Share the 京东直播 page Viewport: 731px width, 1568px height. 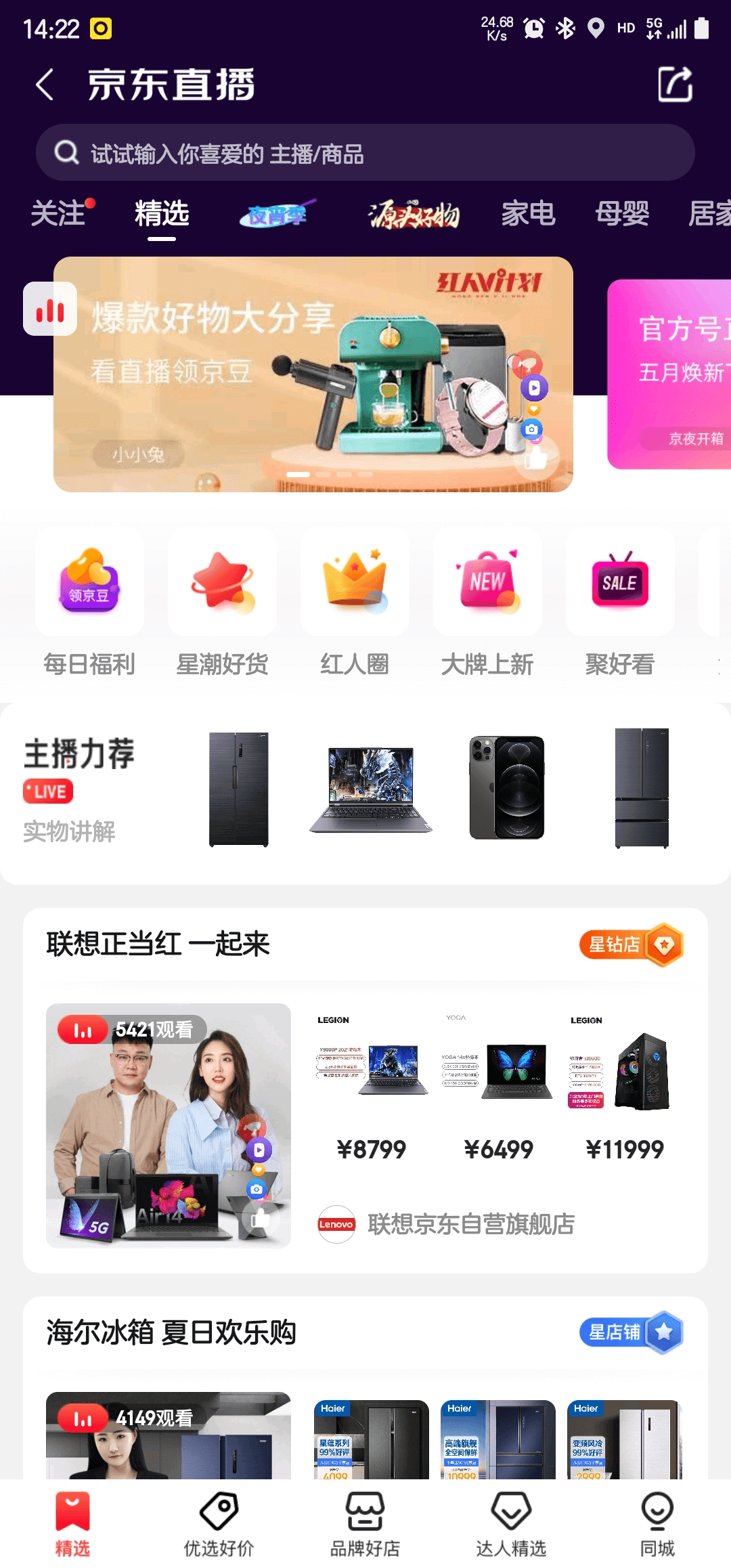tap(675, 85)
